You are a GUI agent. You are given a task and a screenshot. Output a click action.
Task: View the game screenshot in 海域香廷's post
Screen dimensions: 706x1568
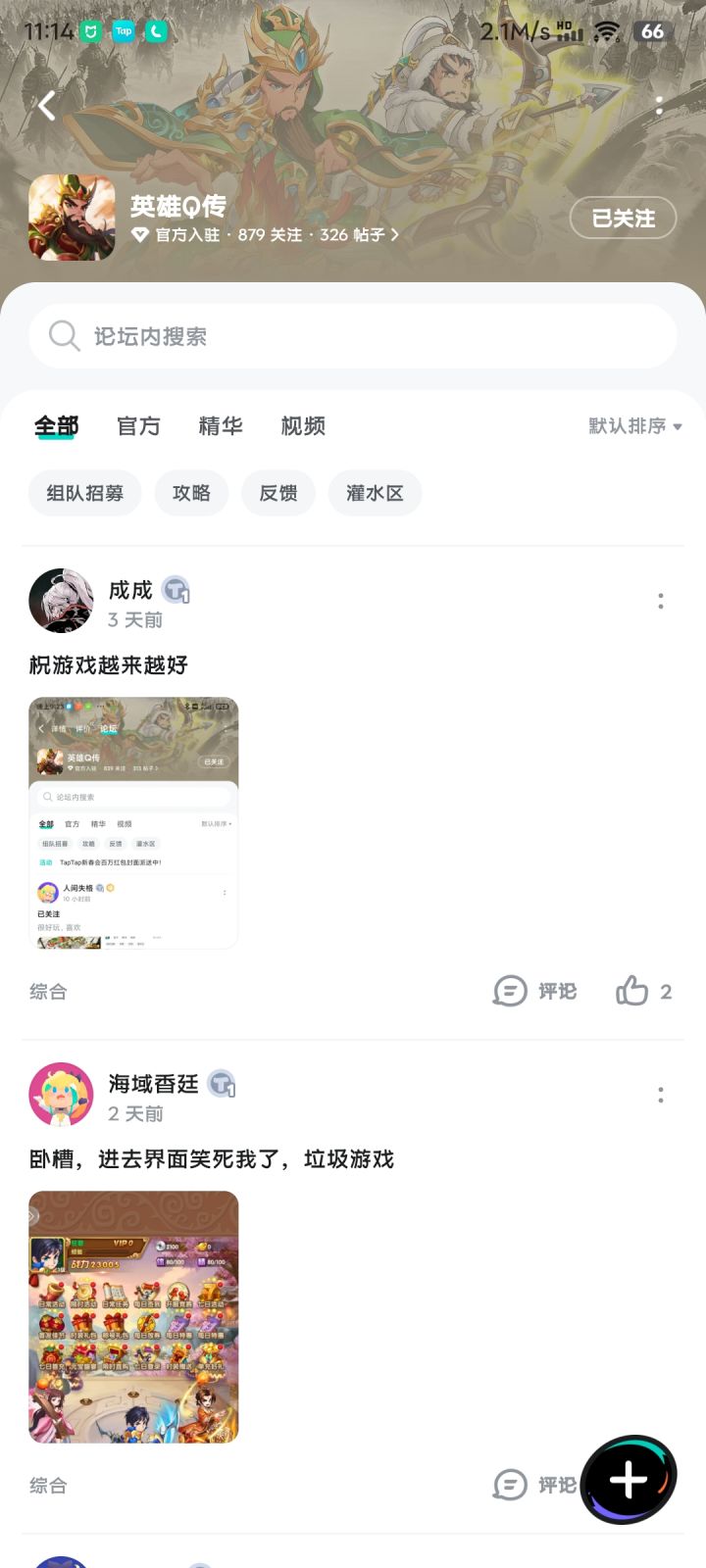point(133,1318)
